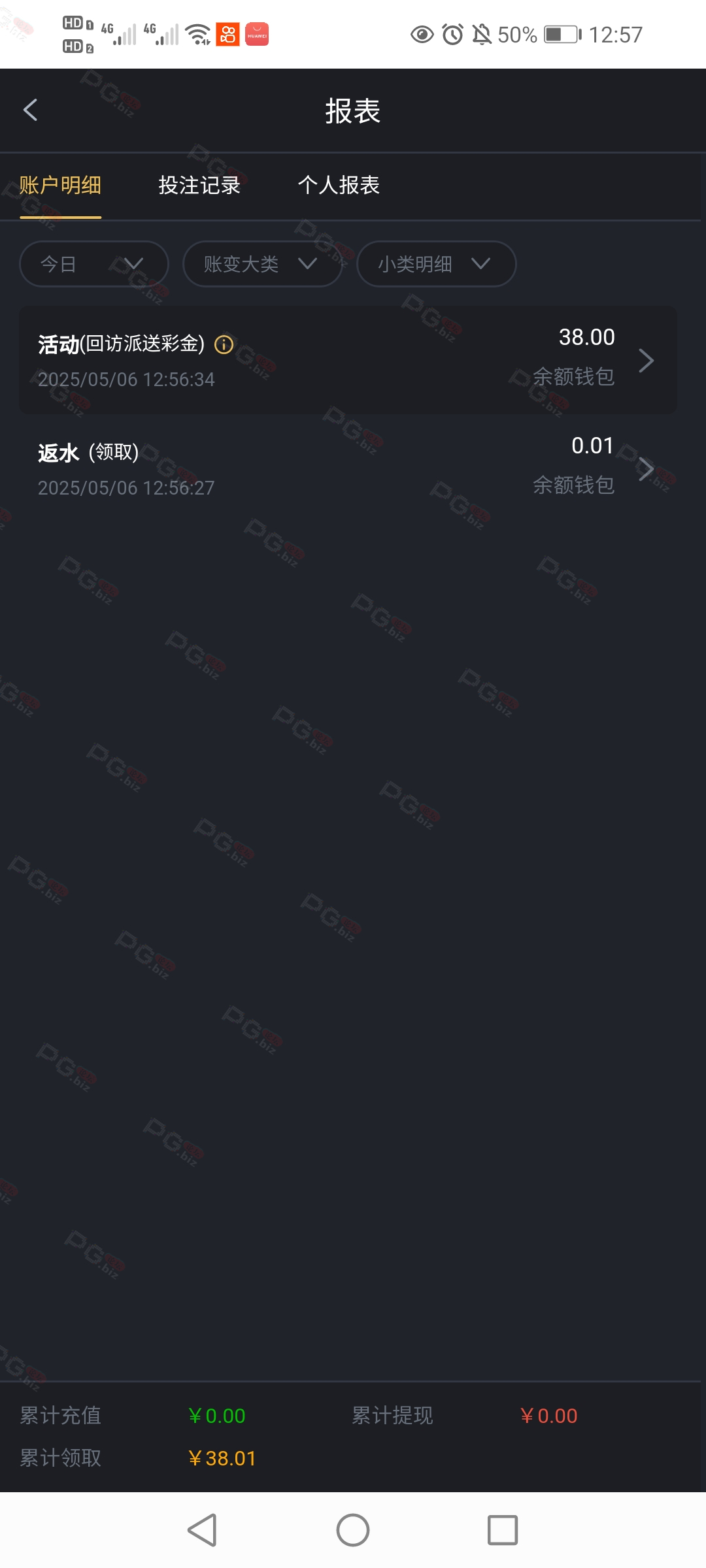
Task: Expand the 小类明细 filter dropdown
Action: [x=437, y=264]
